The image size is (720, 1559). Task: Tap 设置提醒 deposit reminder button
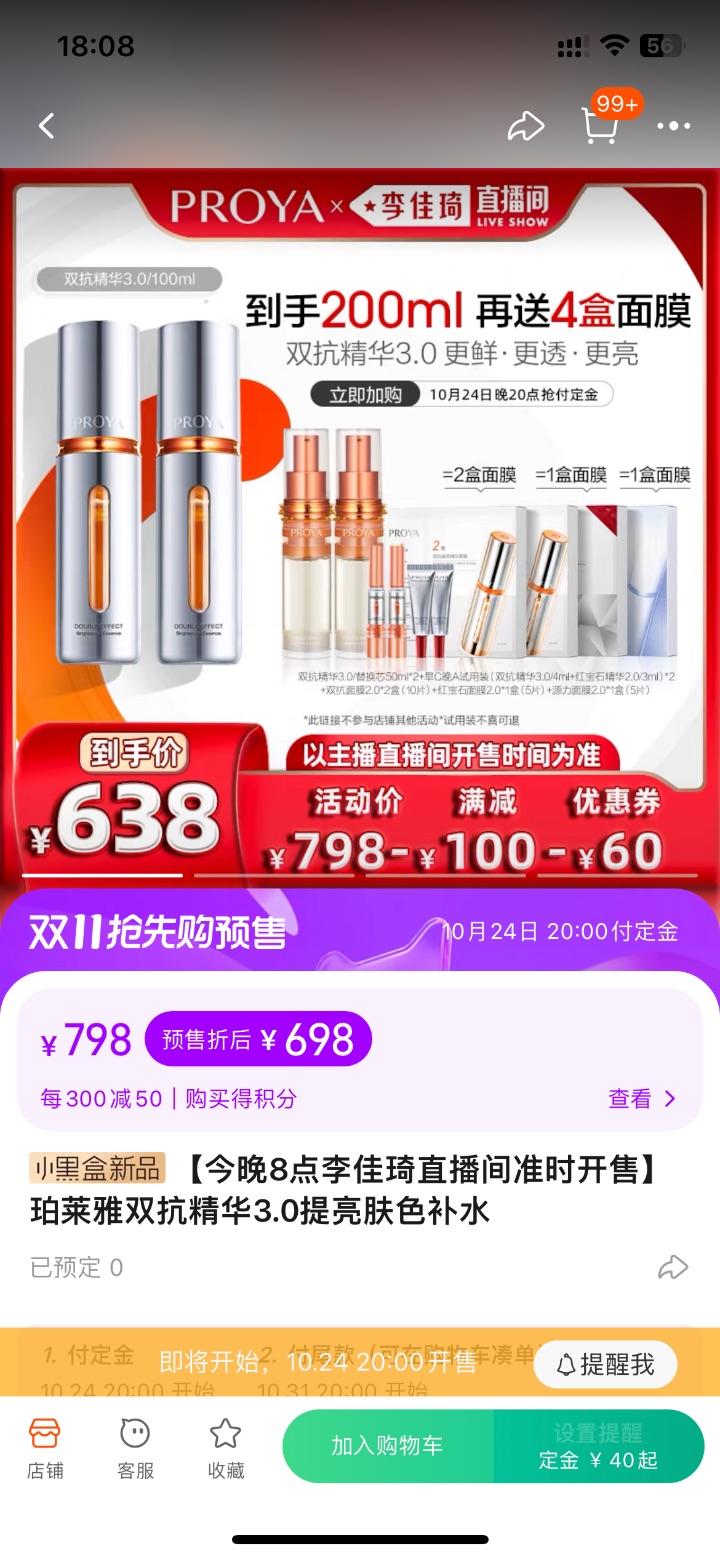point(598,1446)
